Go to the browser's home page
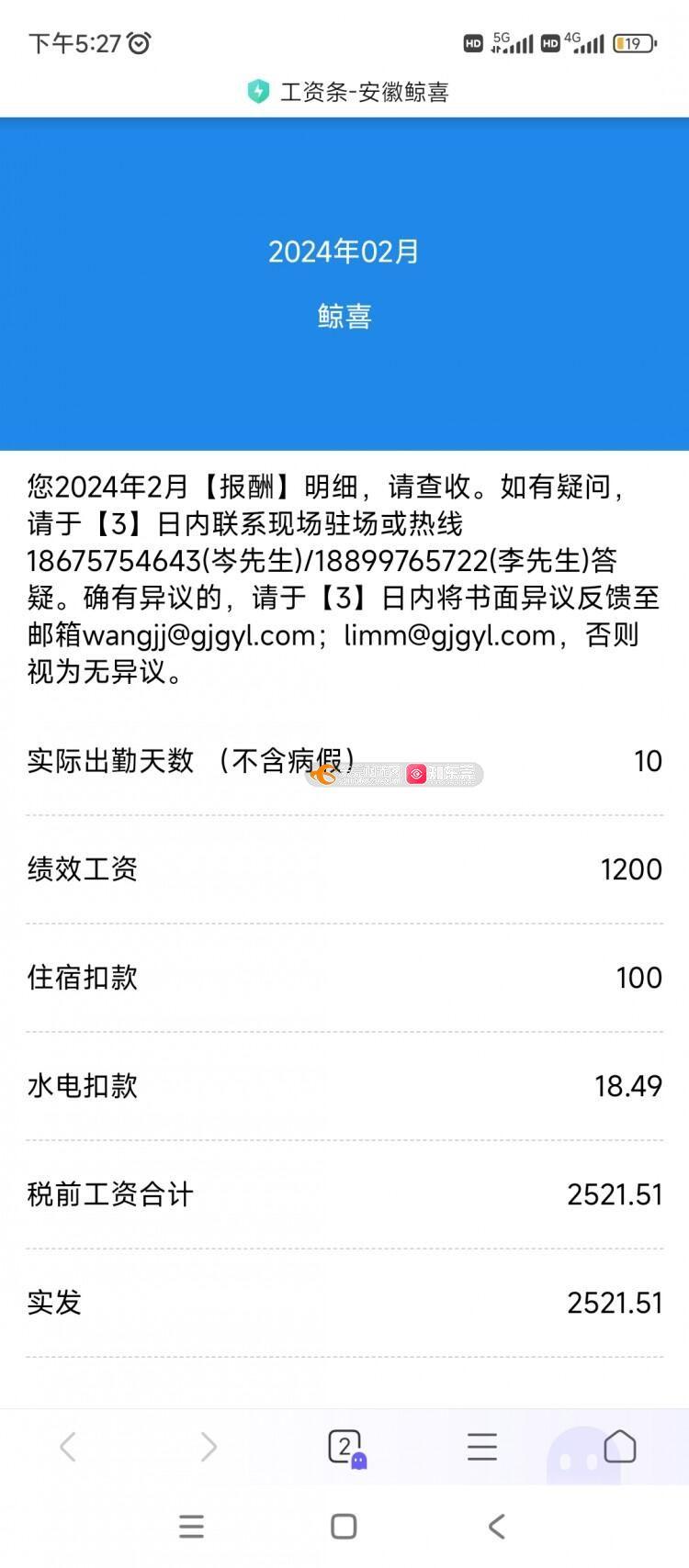Screen dimensions: 689x1568 pos(620,1447)
